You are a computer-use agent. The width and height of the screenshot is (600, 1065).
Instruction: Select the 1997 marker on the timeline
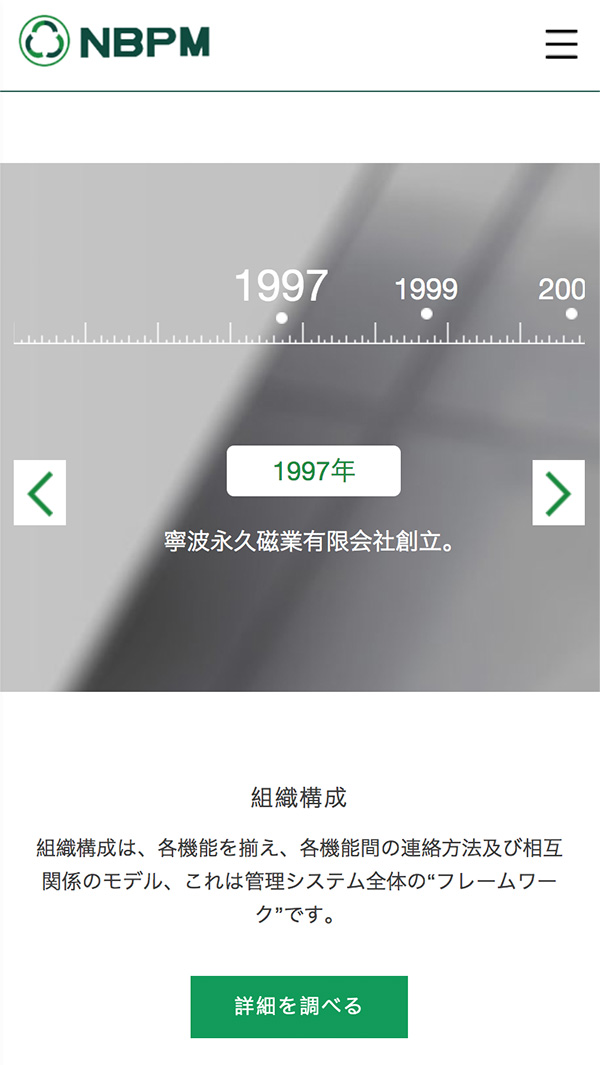pos(282,317)
